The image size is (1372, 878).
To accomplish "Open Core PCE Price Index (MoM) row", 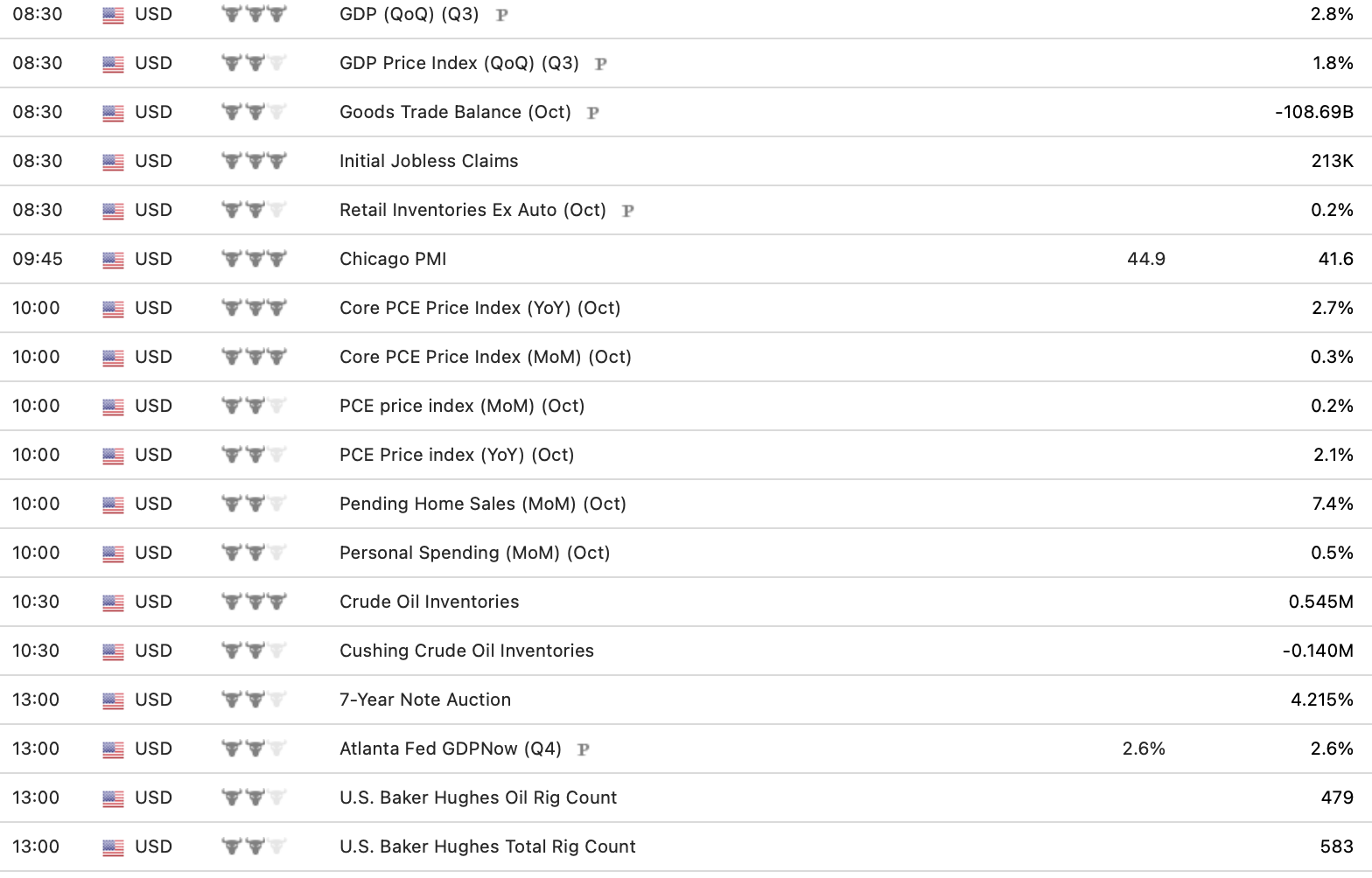I will pyautogui.click(x=485, y=357).
